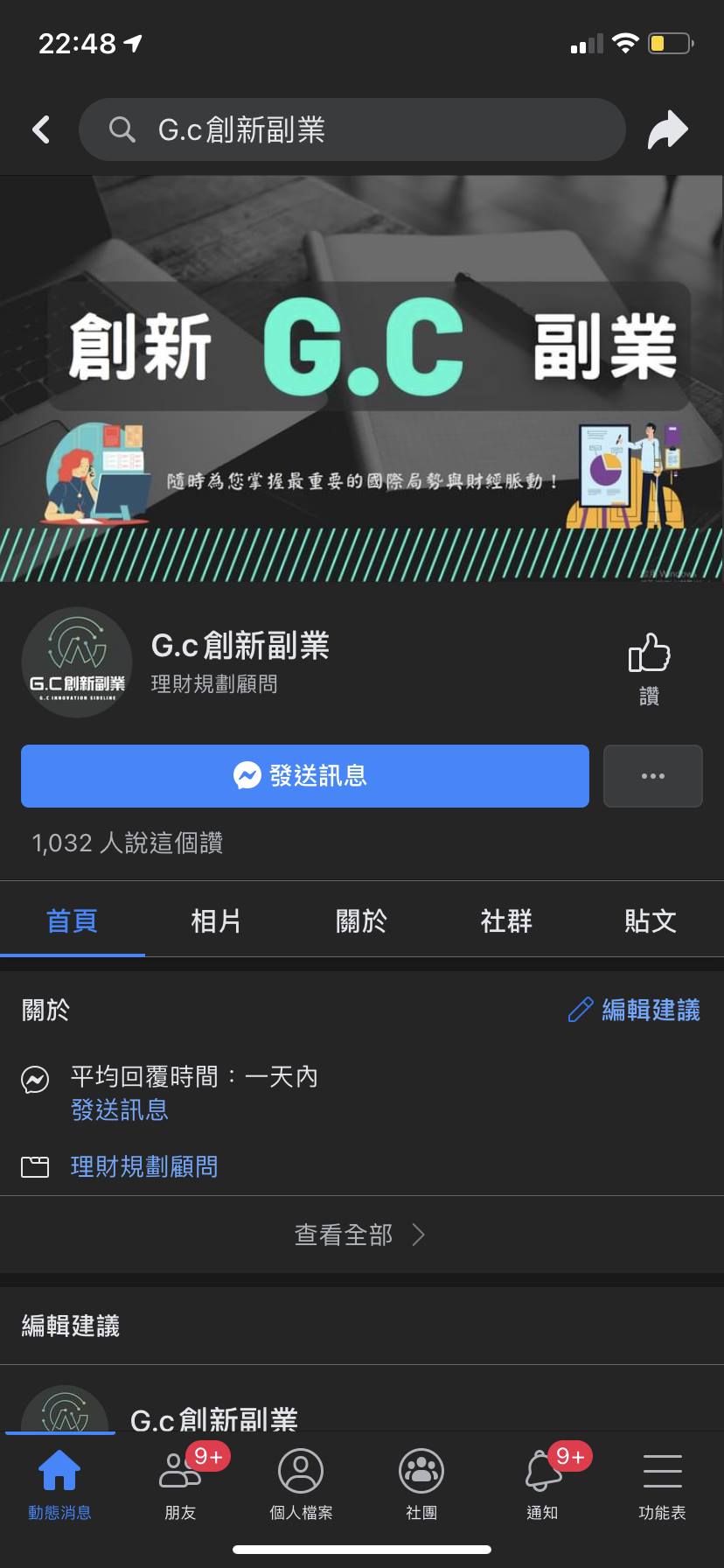Open the 發送訊息 link under reply time
The width and height of the screenshot is (724, 1568).
pyautogui.click(x=120, y=1110)
